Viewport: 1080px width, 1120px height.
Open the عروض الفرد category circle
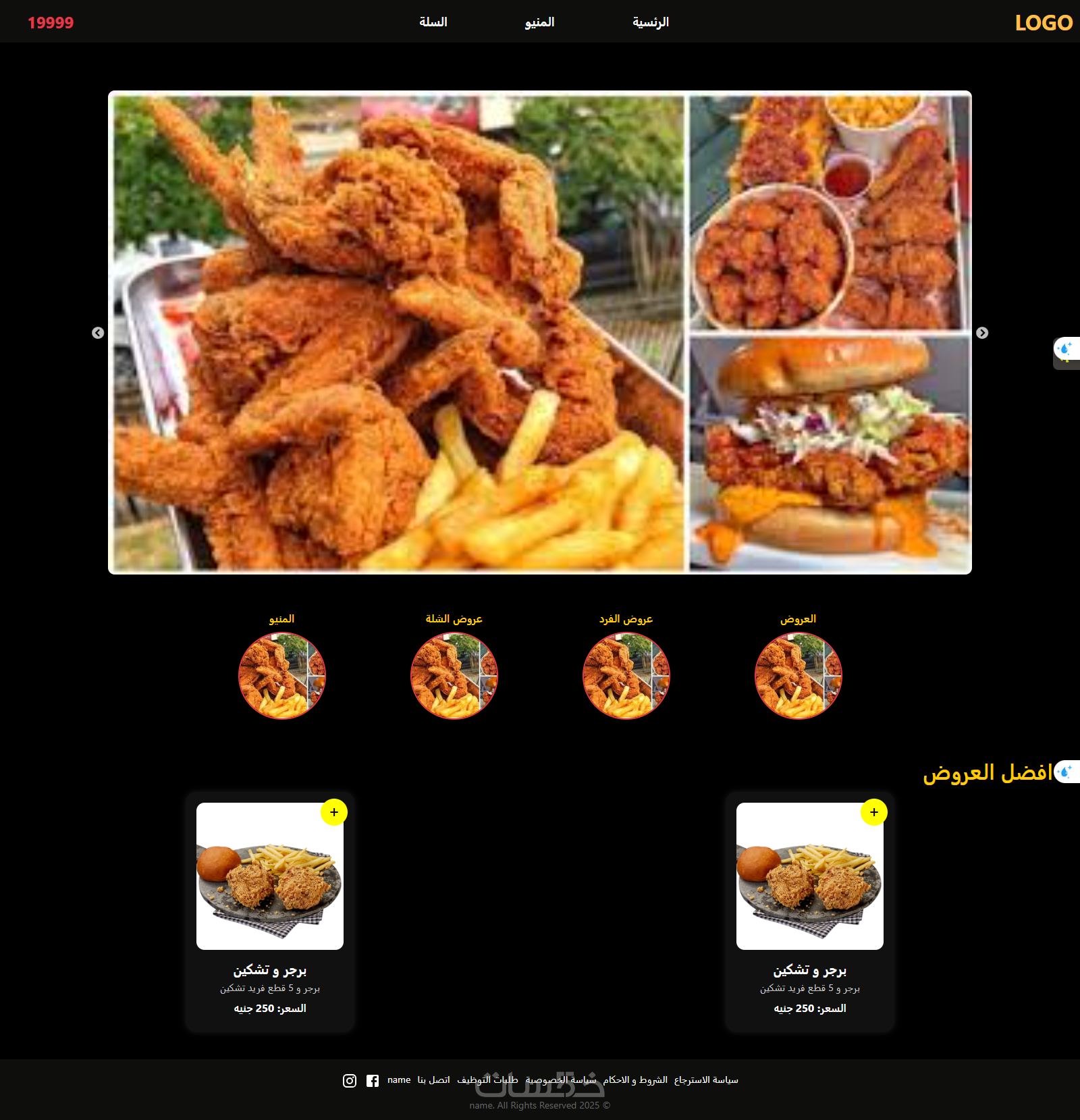point(626,675)
